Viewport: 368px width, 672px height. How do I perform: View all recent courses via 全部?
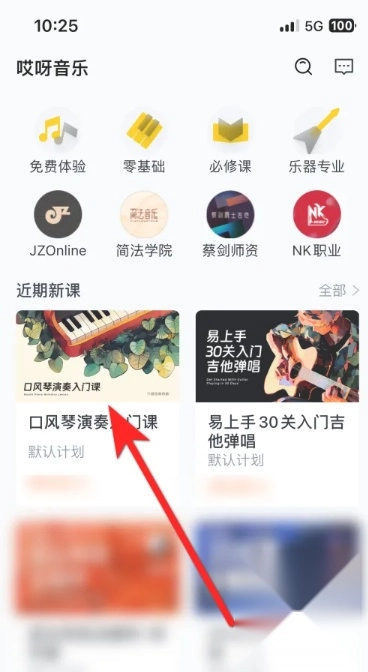[339, 291]
